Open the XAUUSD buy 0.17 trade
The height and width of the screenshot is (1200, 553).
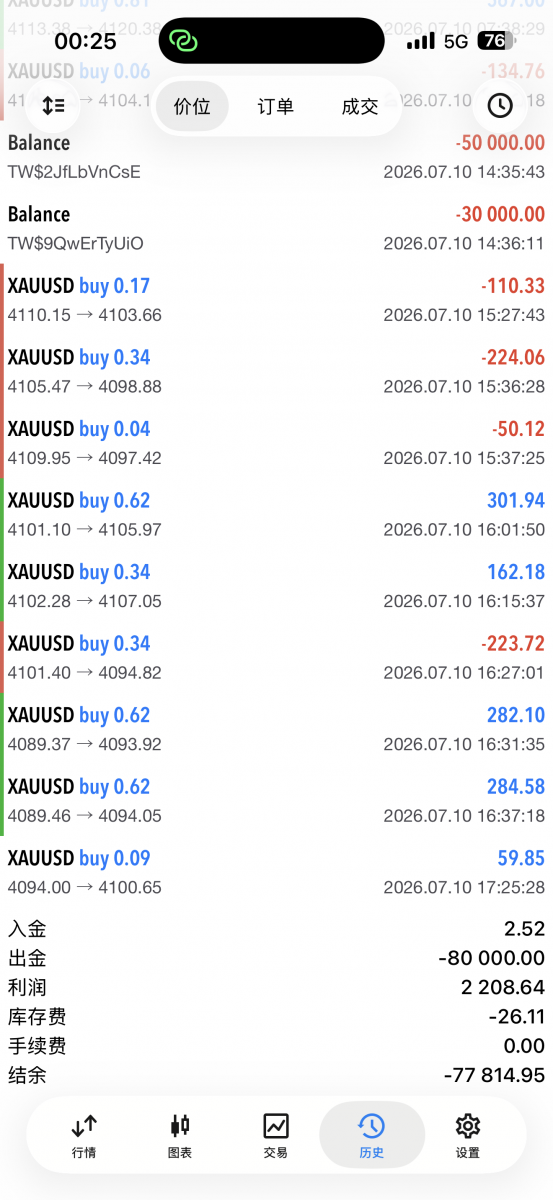pos(276,300)
